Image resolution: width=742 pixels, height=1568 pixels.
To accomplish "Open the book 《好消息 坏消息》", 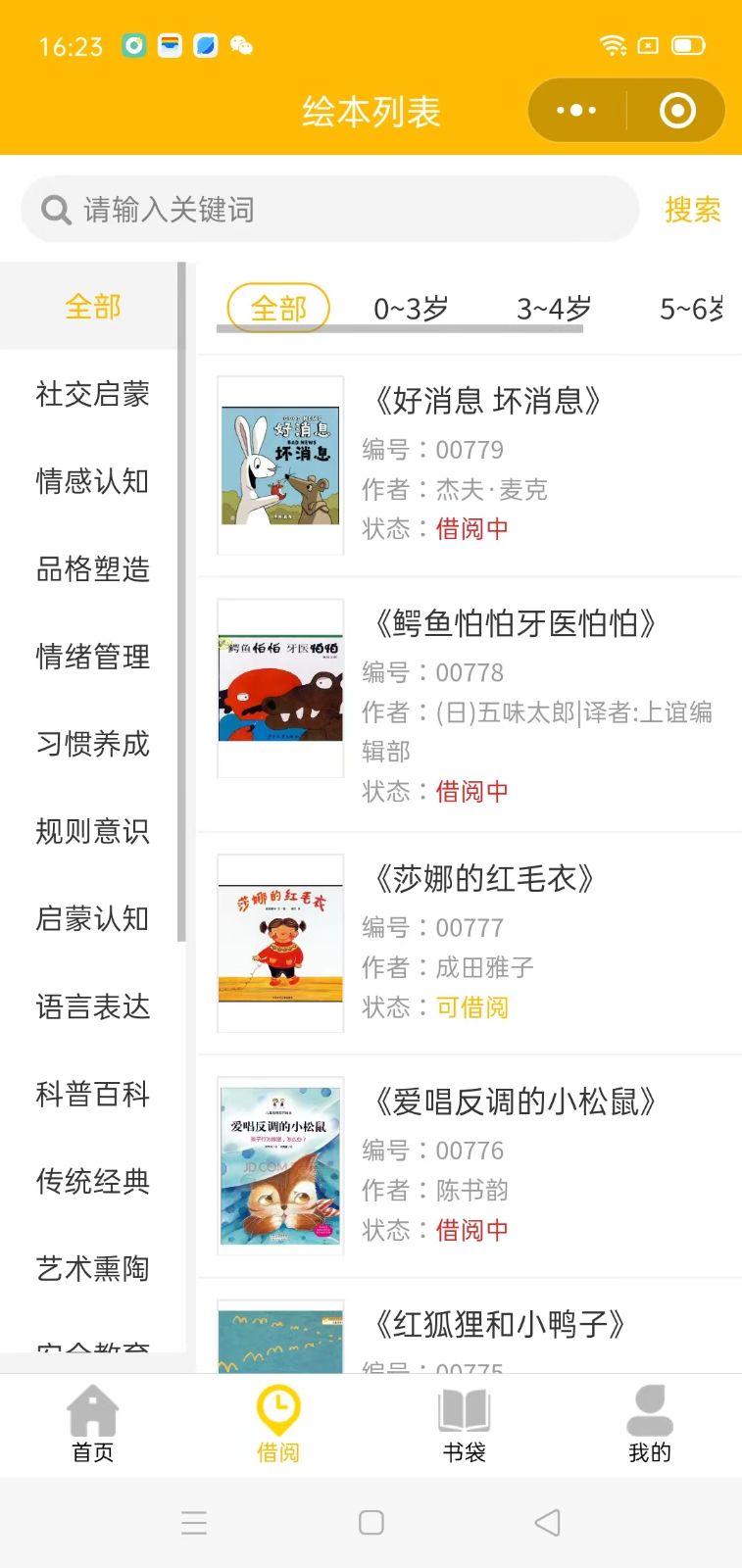I will click(470, 465).
